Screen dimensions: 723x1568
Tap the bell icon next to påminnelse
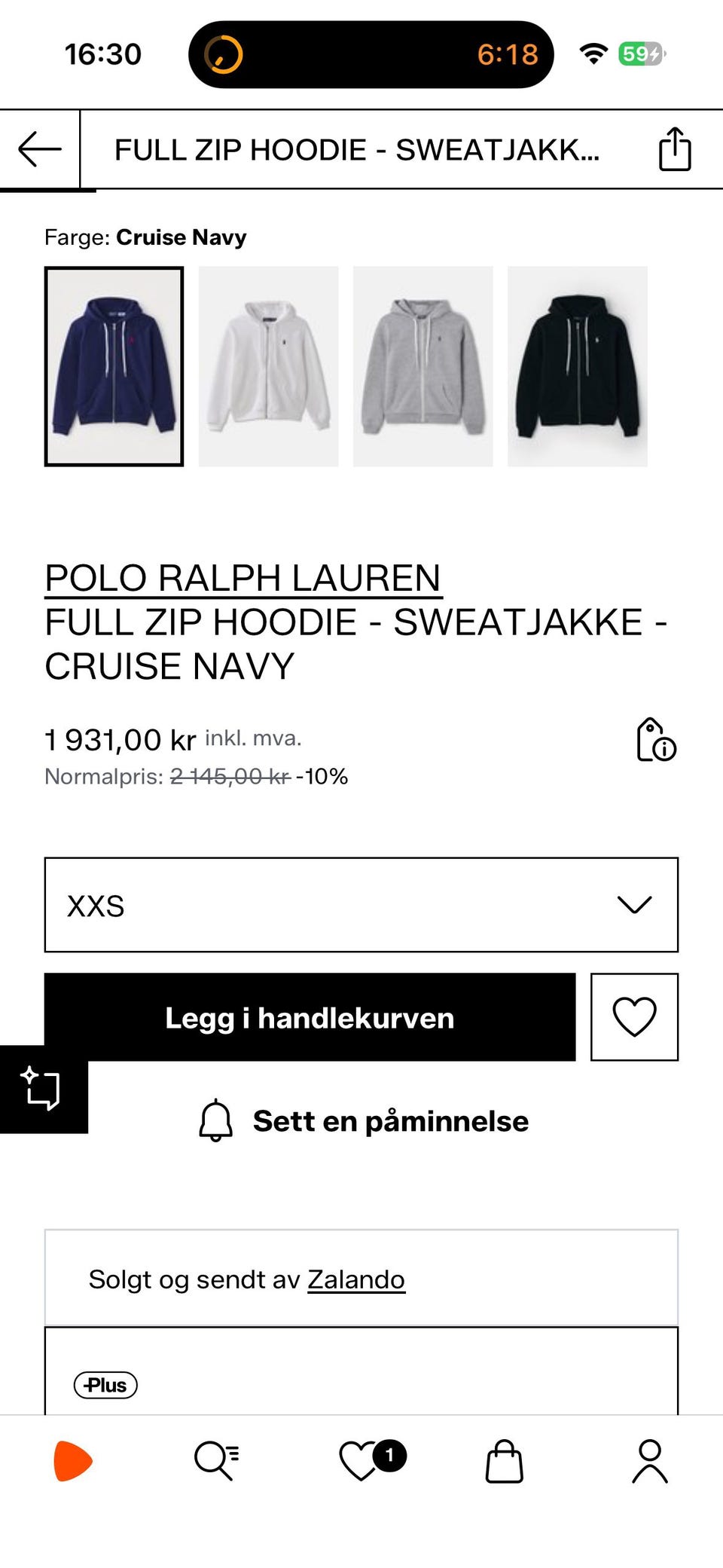click(216, 1120)
